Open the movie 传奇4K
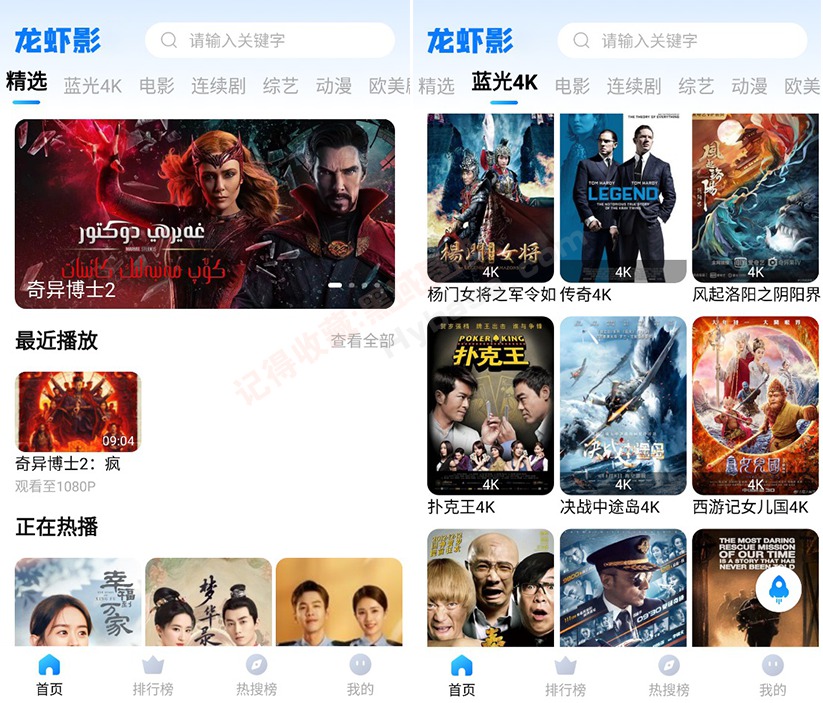 click(x=623, y=199)
